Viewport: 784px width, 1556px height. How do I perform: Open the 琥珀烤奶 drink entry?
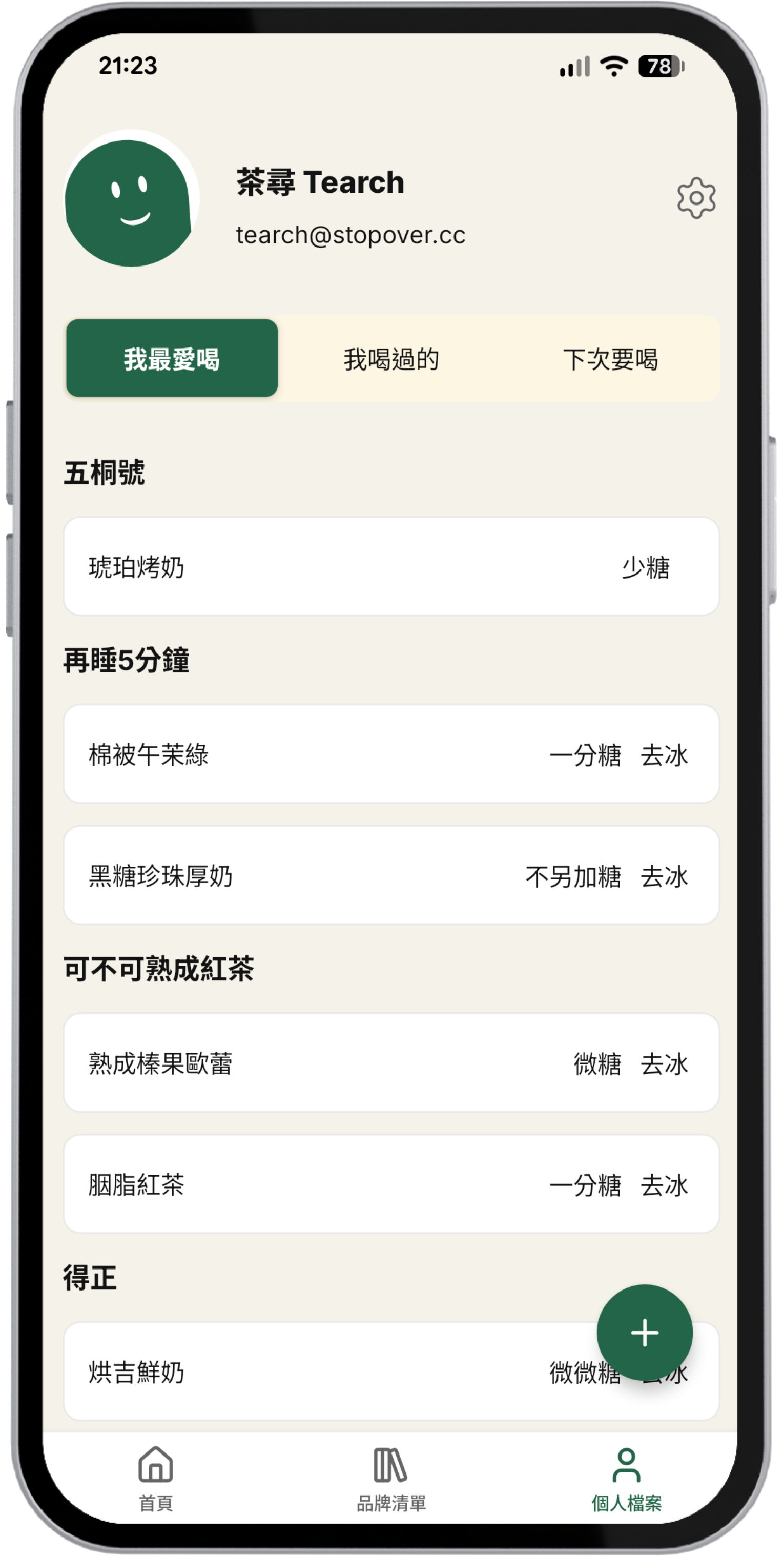point(391,567)
